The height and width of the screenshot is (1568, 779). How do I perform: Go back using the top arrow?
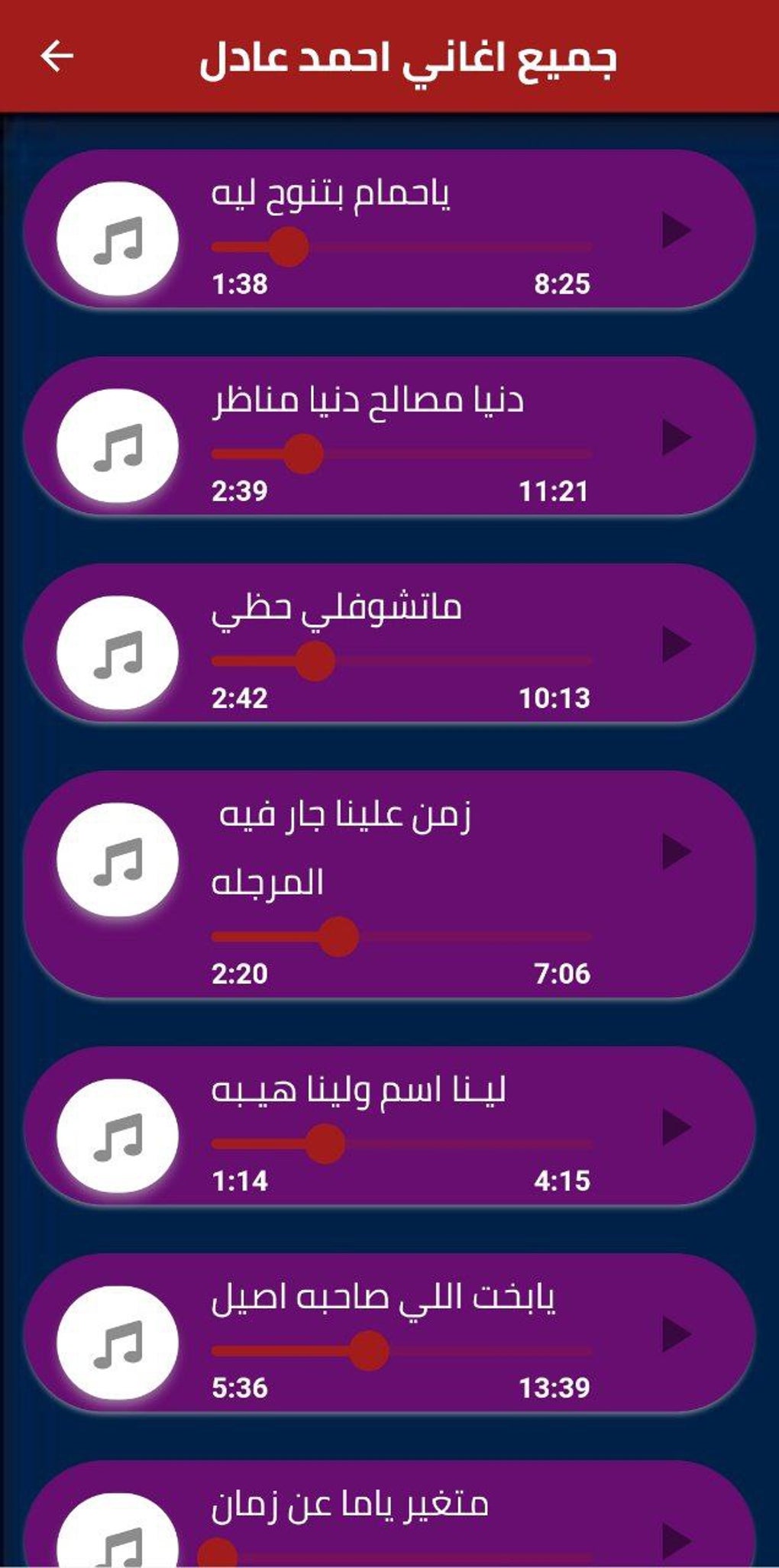pos(57,57)
